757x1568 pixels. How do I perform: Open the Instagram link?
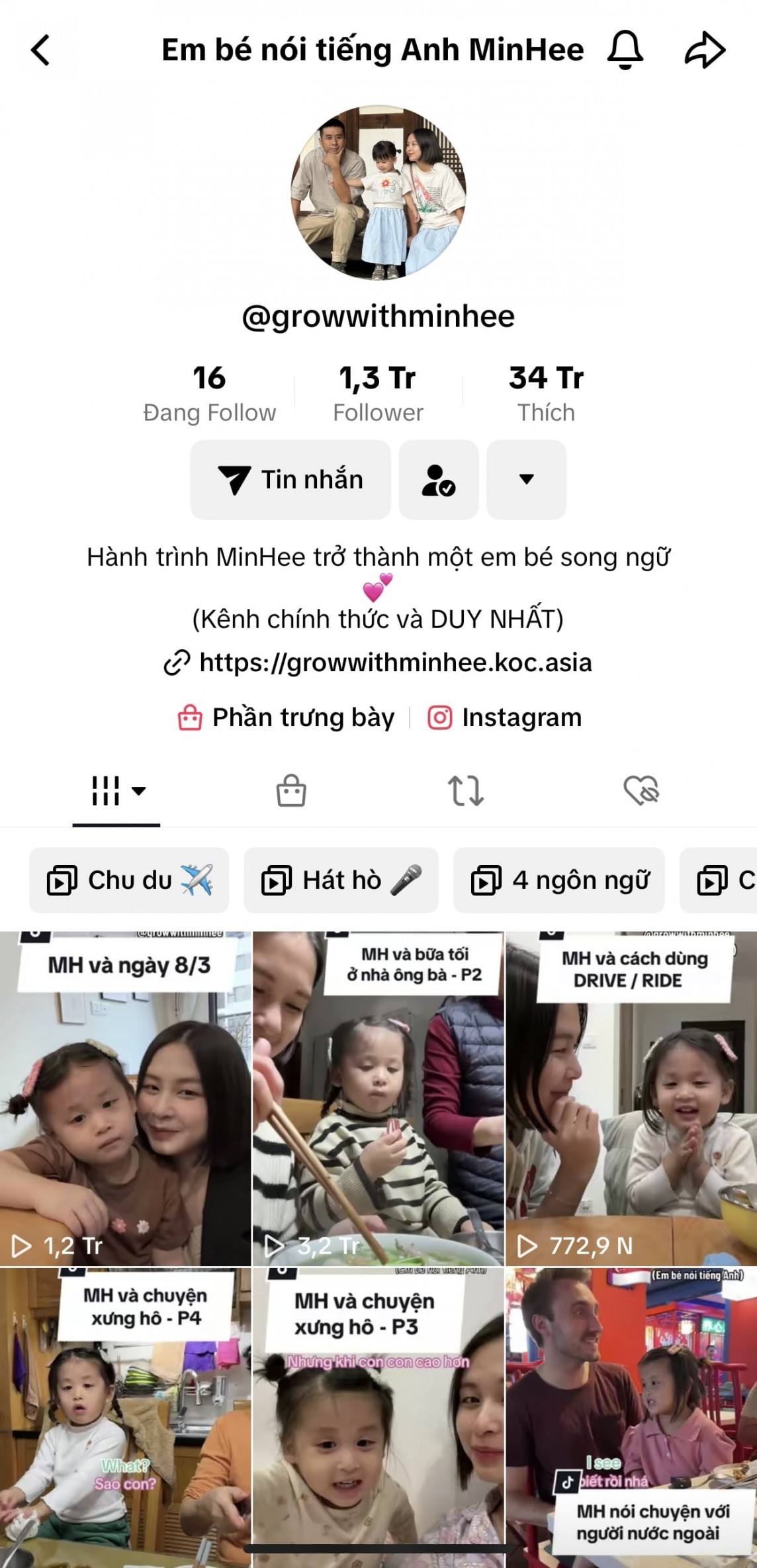click(x=505, y=717)
